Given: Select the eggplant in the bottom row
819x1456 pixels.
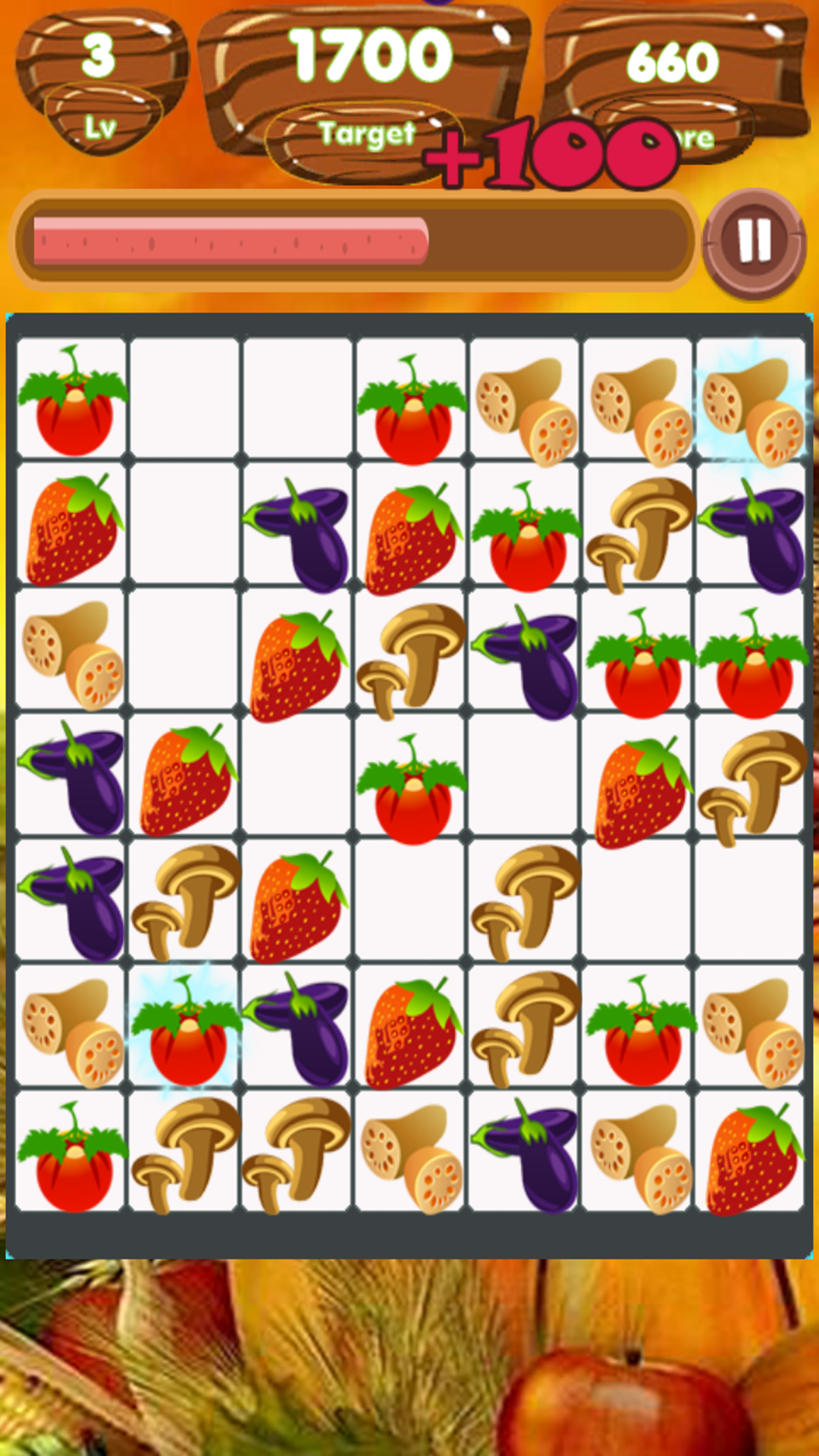Looking at the screenshot, I should point(525,1152).
